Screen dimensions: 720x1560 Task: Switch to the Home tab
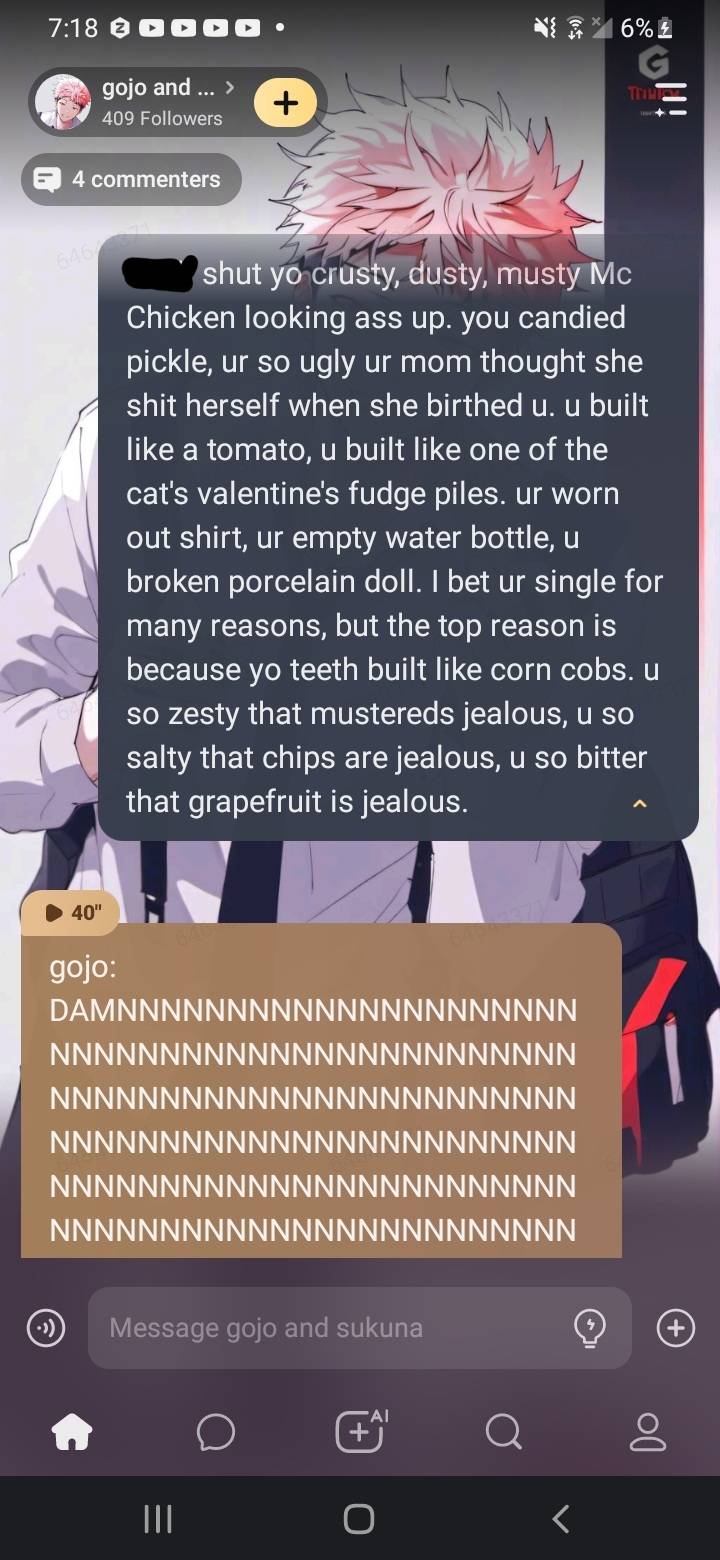(x=72, y=1433)
